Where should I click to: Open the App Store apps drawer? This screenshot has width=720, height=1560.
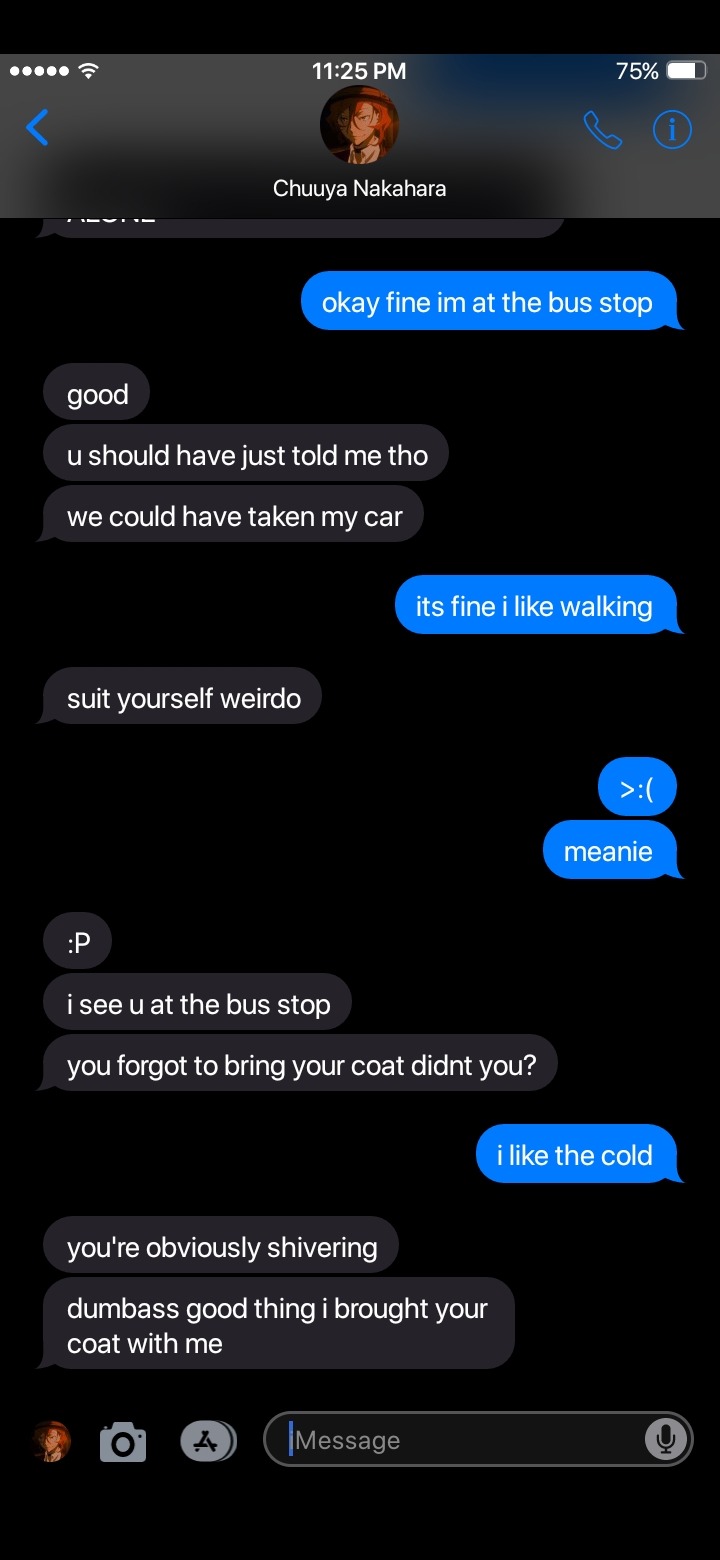coord(207,1441)
